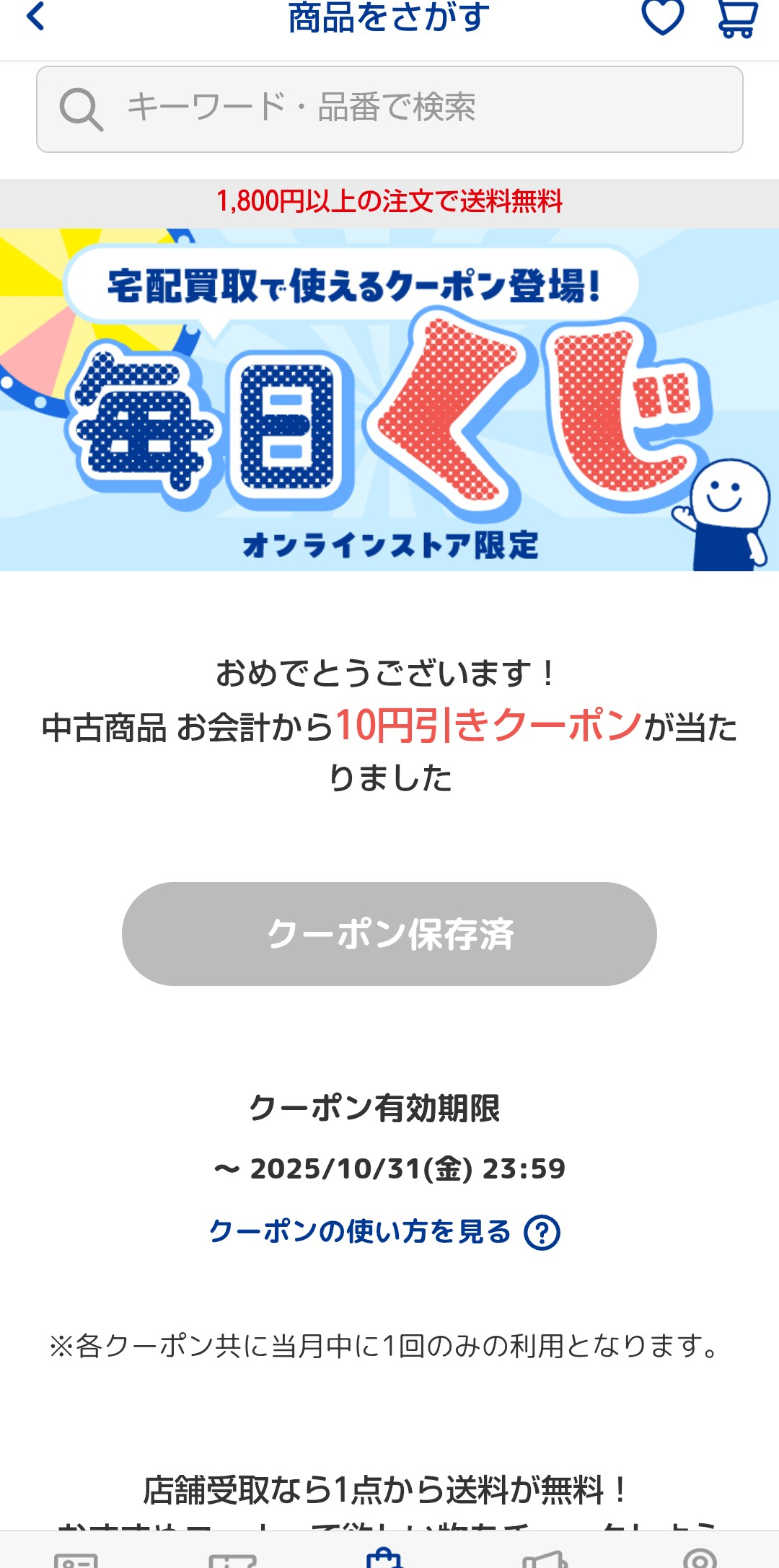Go back using the top-left arrow
Screen dimensions: 779x1568
(x=35, y=17)
